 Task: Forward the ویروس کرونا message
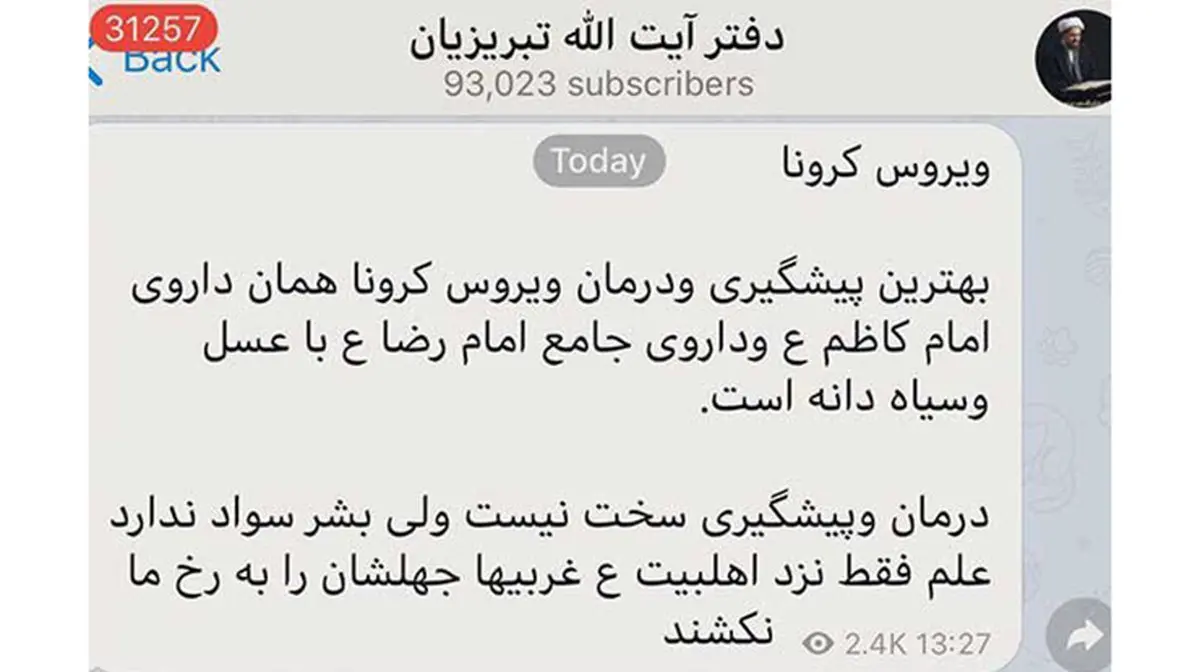[x=1082, y=634]
